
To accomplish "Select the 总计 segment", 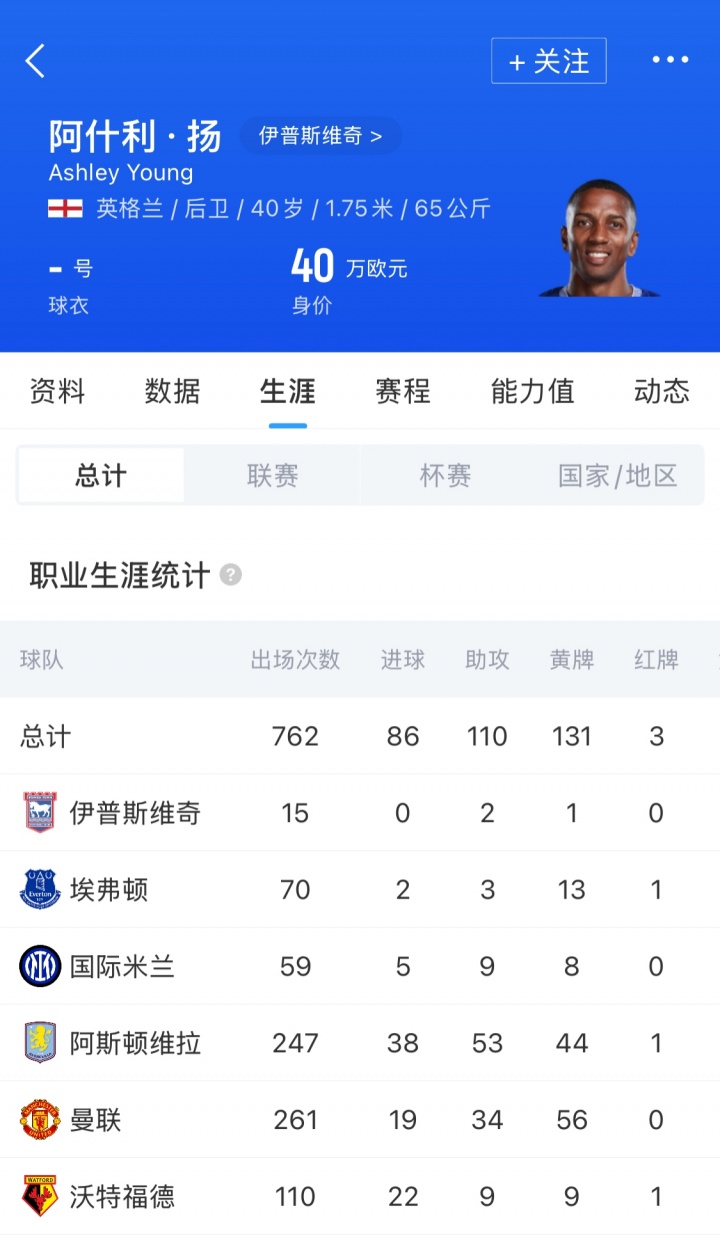I will tap(101, 476).
